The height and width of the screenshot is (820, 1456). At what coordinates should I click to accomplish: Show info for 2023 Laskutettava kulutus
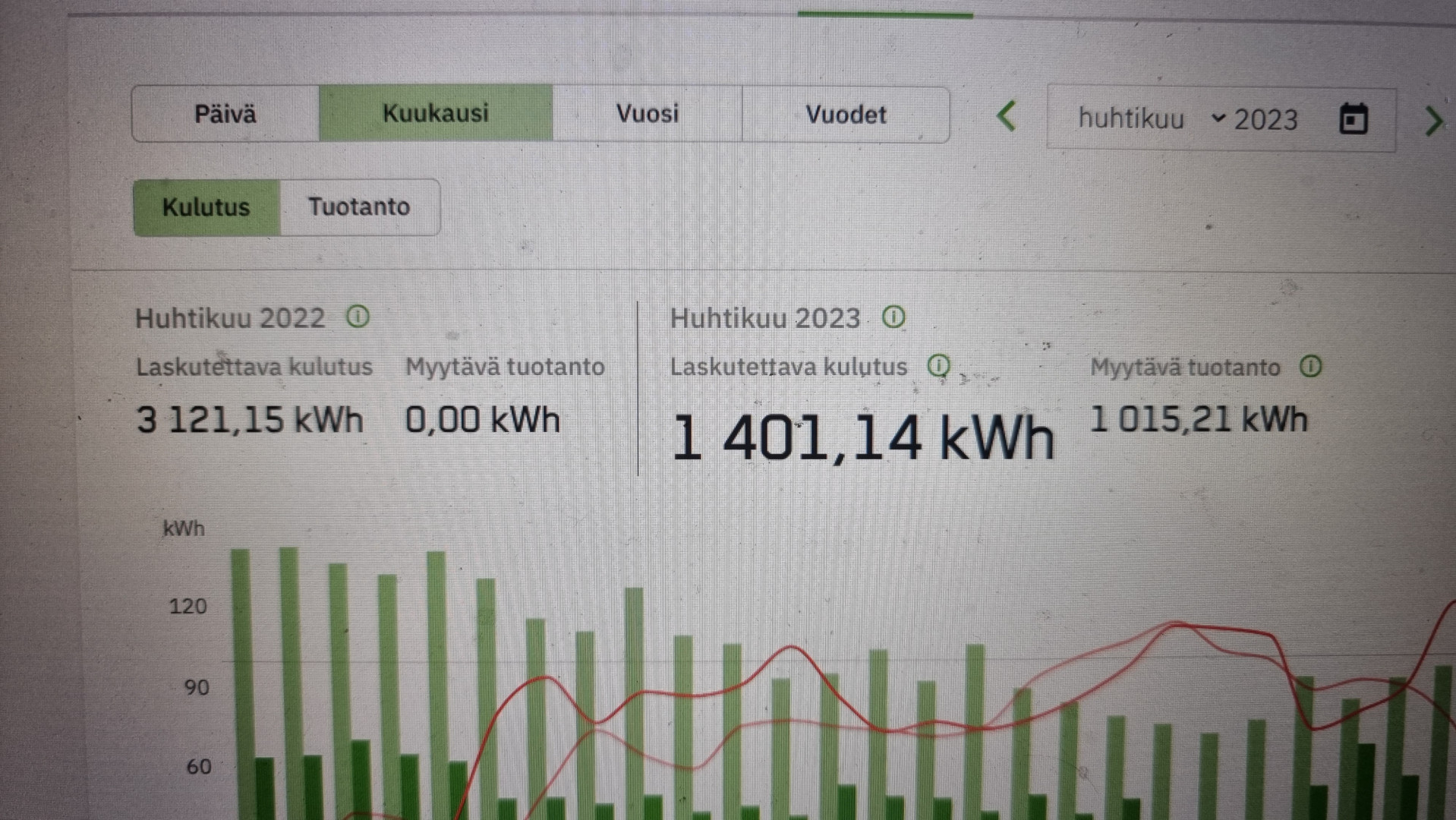[939, 366]
